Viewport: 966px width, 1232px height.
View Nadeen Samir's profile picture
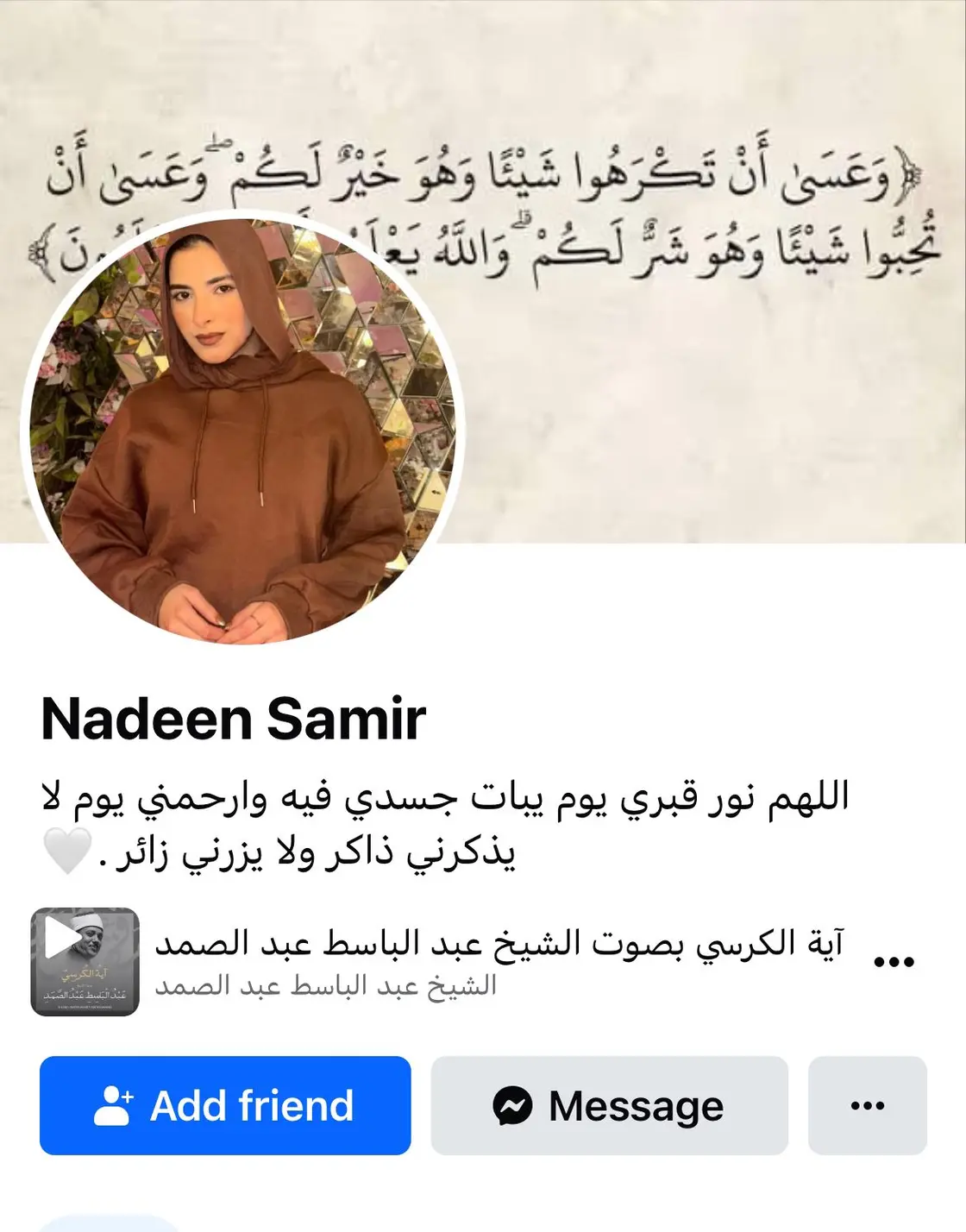click(x=242, y=429)
